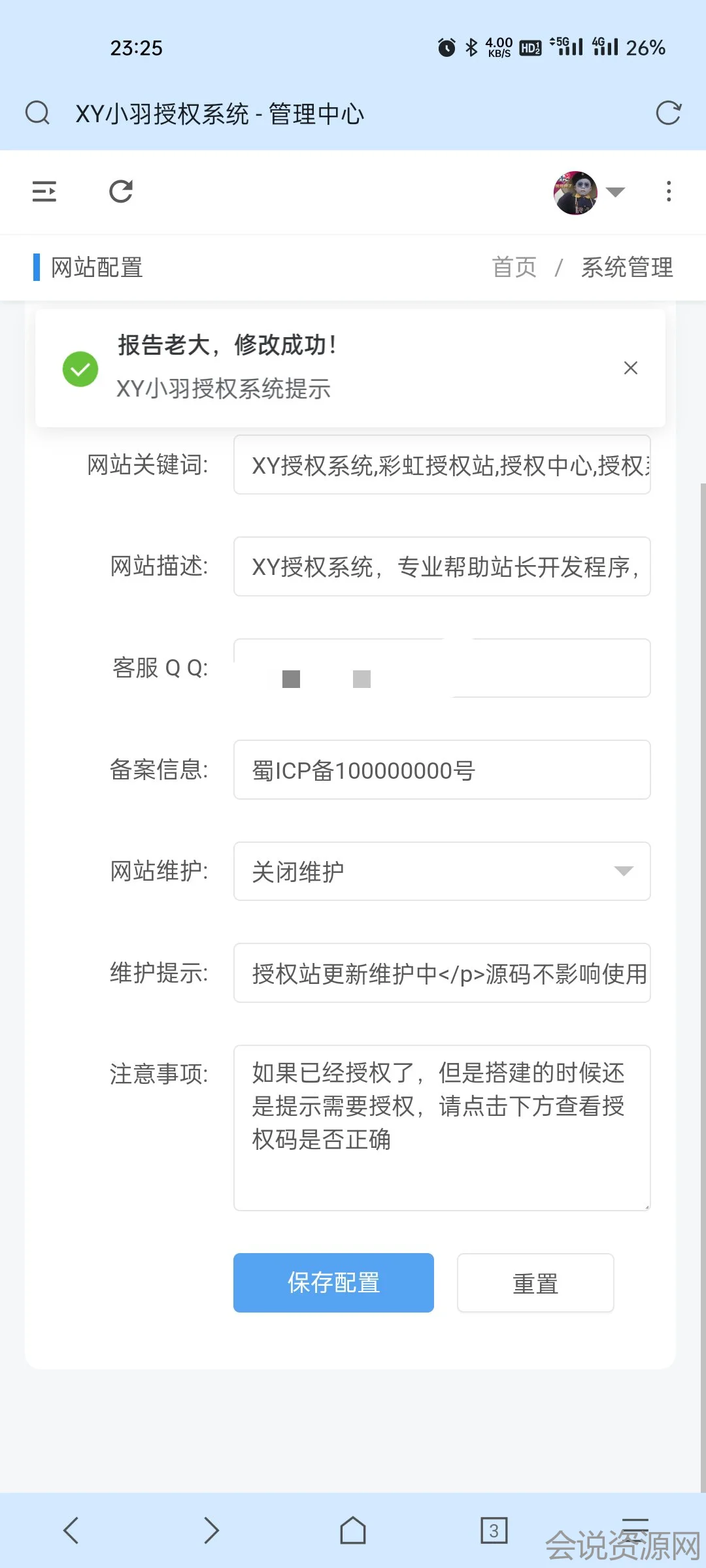Reload the page from address bar
The width and height of the screenshot is (706, 1568).
668,113
